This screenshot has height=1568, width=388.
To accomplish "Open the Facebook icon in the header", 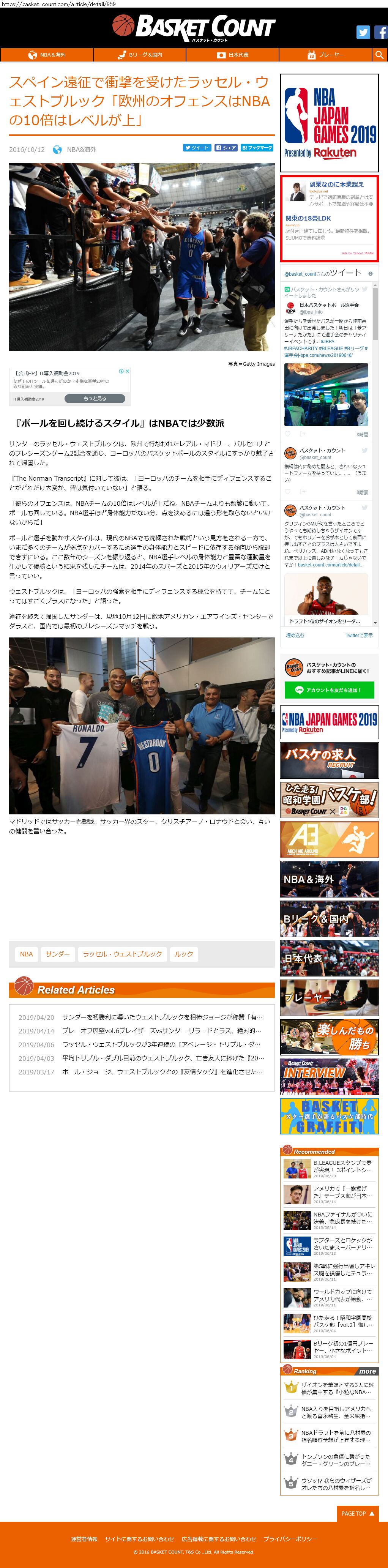I will click(x=381, y=32).
